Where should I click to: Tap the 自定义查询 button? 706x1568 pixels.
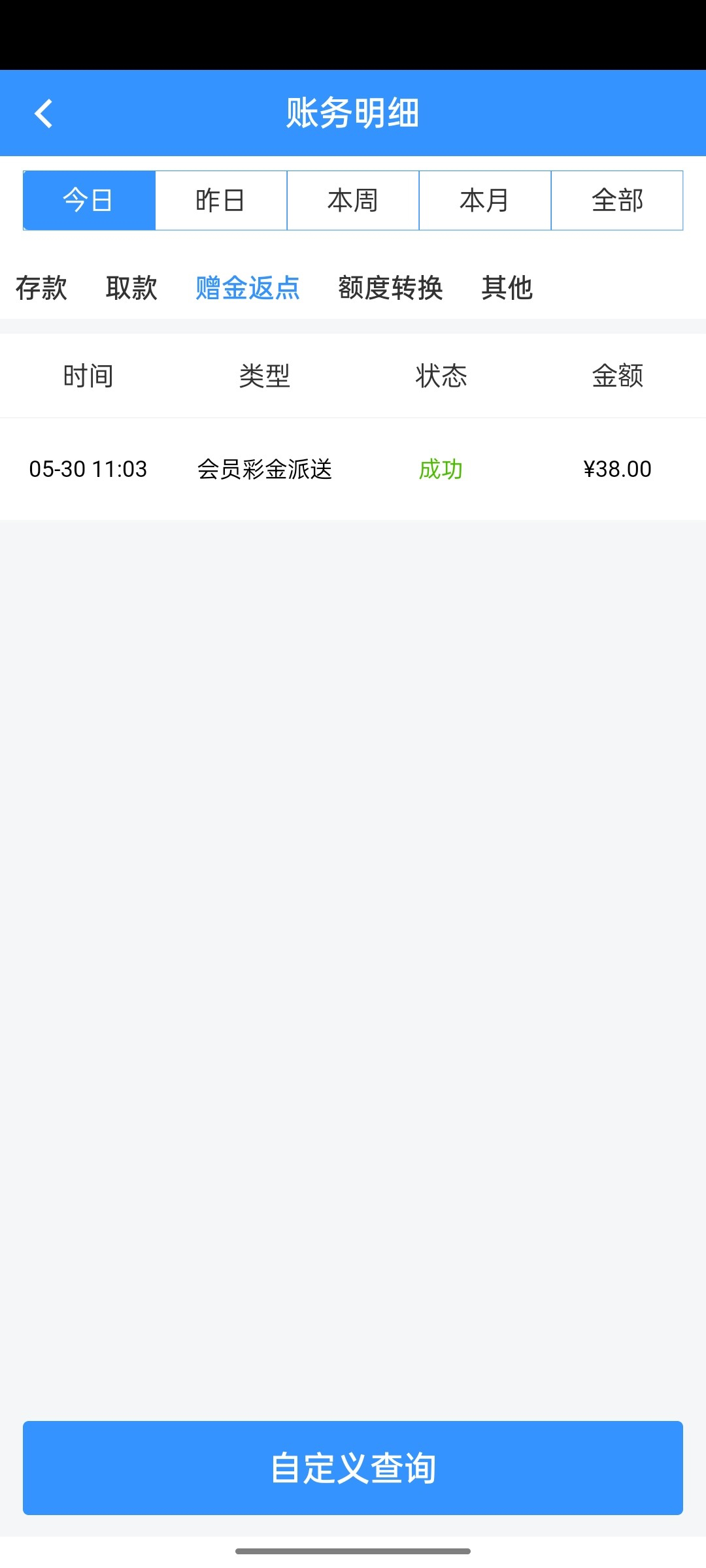tap(353, 1467)
